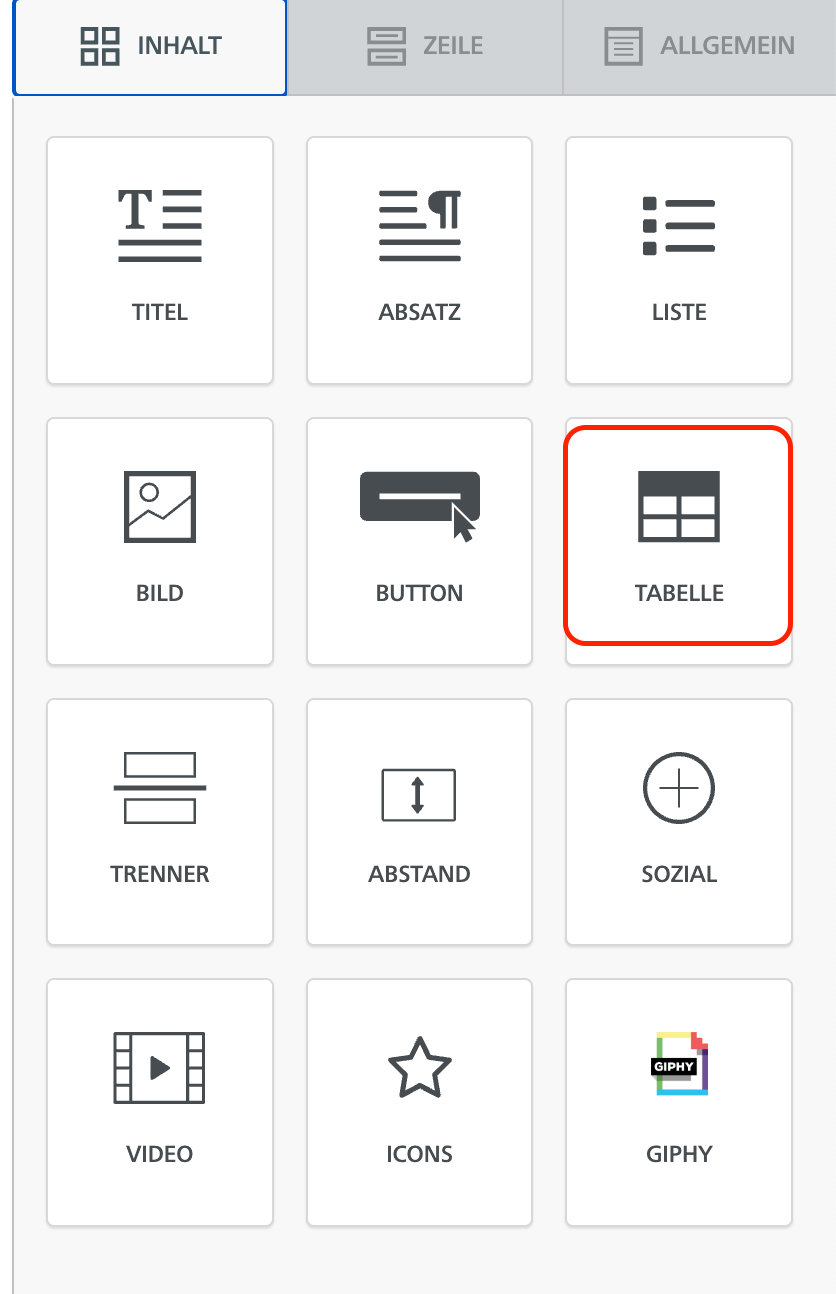The height and width of the screenshot is (1294, 836).
Task: Switch to the Zeile tab
Action: [425, 46]
